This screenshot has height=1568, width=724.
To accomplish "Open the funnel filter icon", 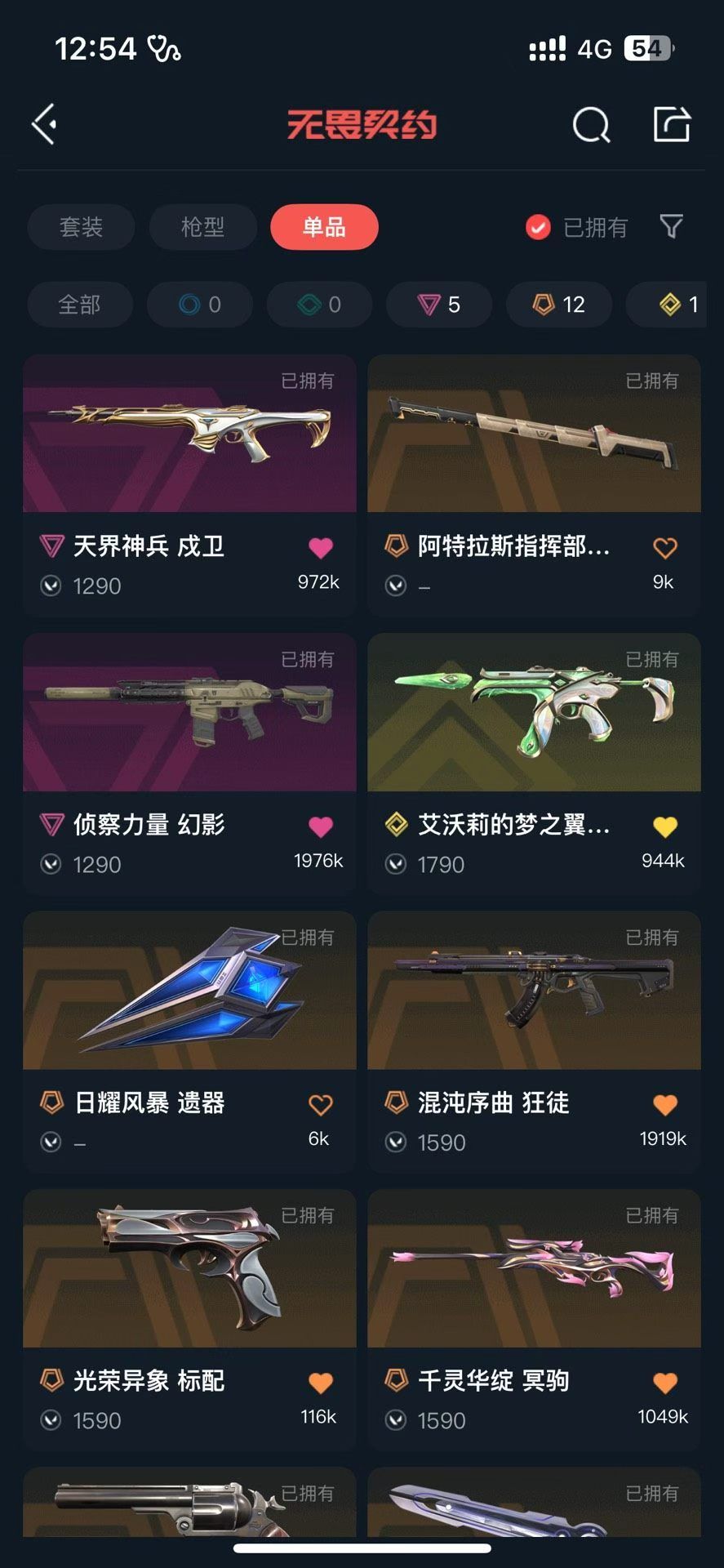I will (671, 226).
